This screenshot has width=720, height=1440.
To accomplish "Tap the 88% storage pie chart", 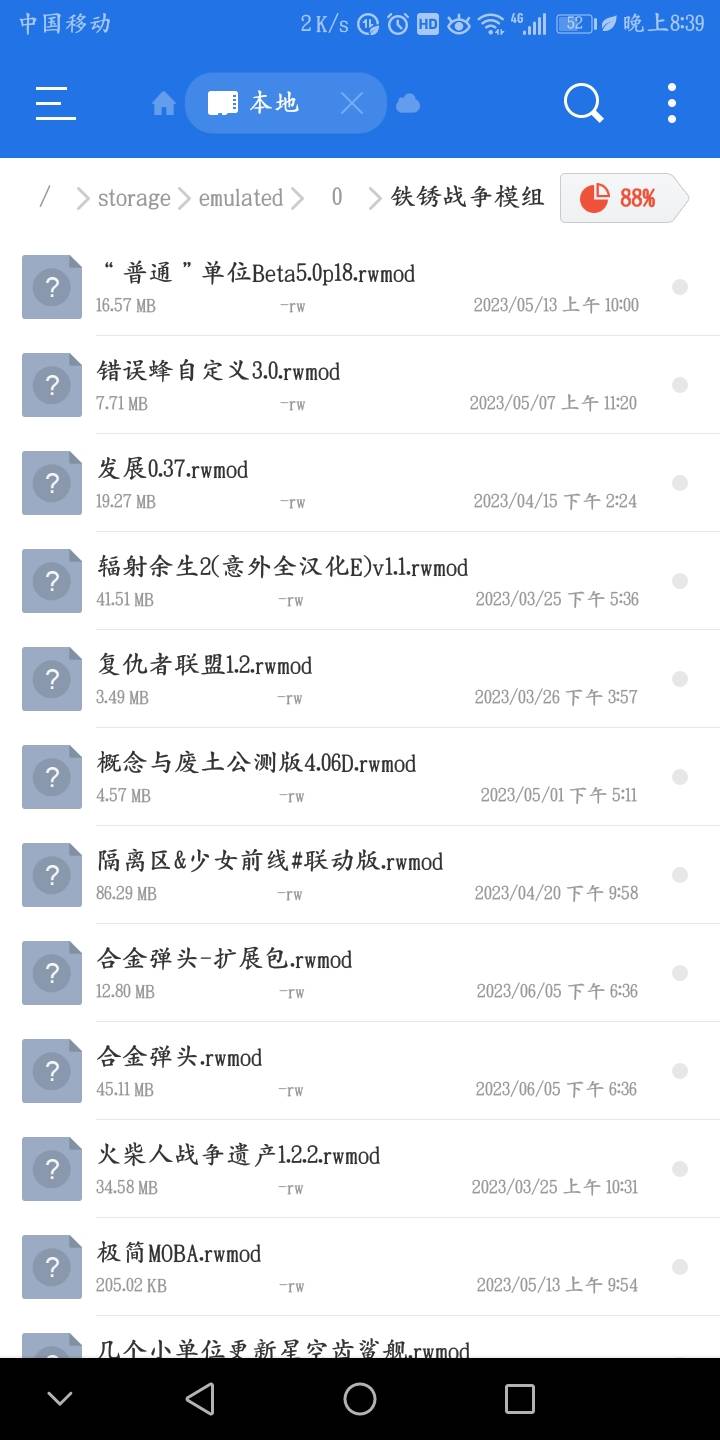I will [594, 197].
